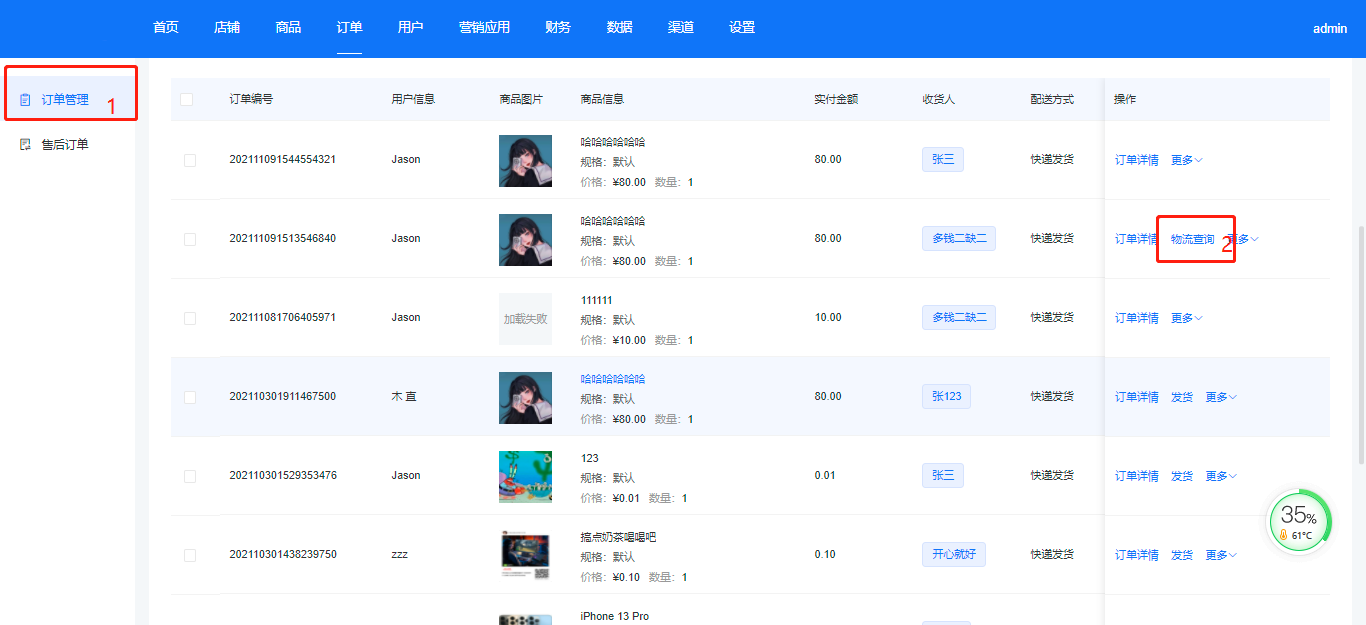Image resolution: width=1366 pixels, height=625 pixels.
Task: Open product link 哈哈哈哈哈哈 in order 202110301911467500
Action: click(x=613, y=379)
